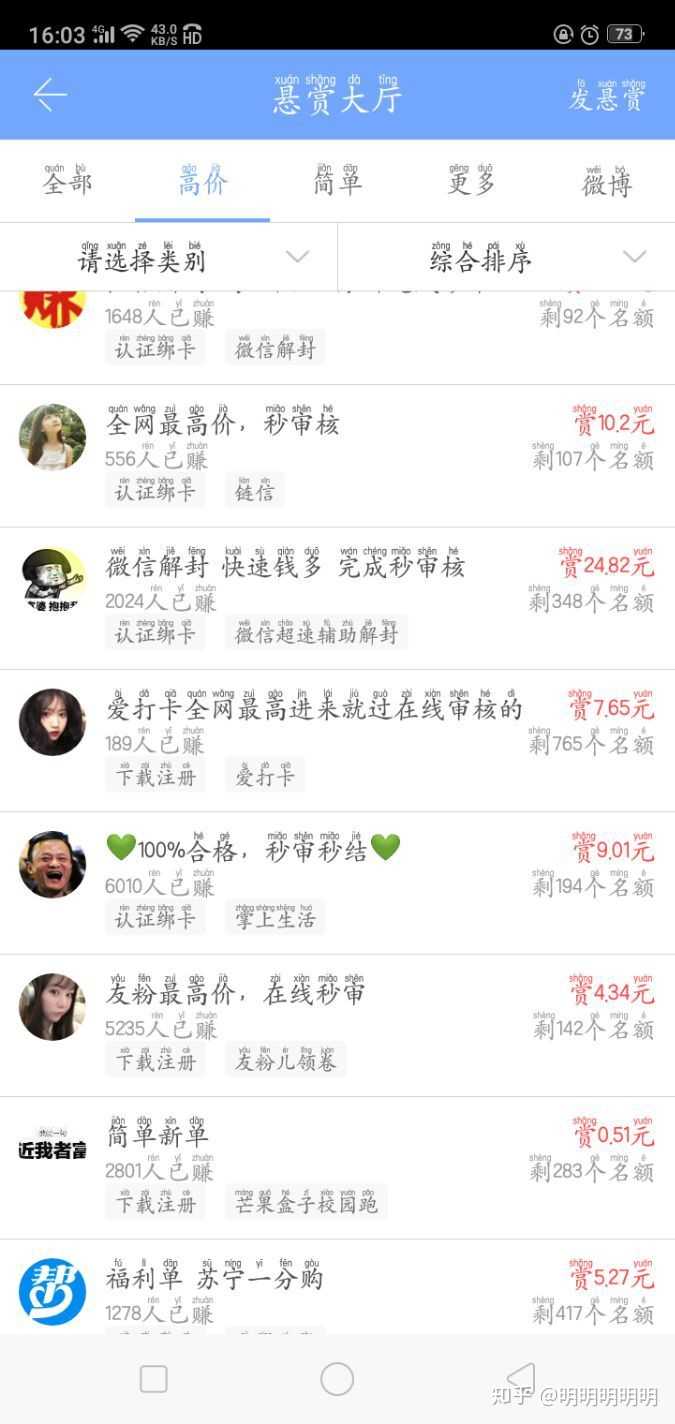Select the 高价 tab
Screen dimensions: 675x1424
203,182
